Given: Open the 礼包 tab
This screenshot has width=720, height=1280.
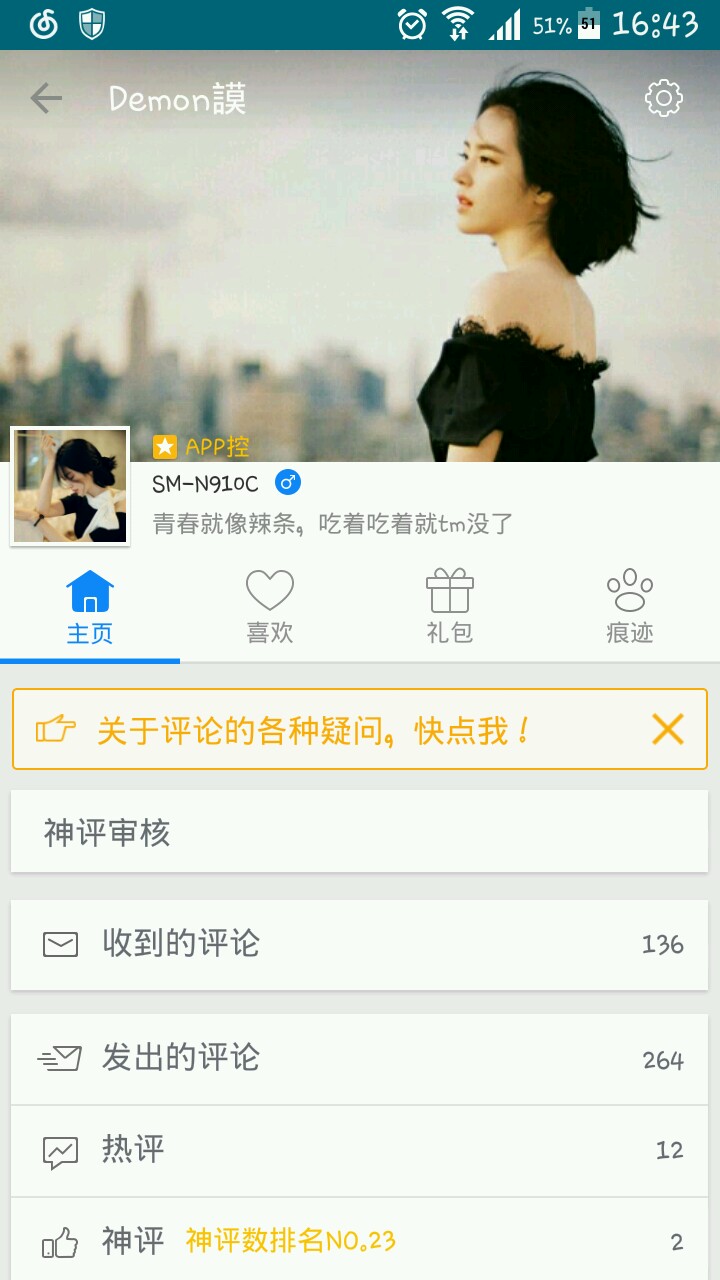Looking at the screenshot, I should [450, 607].
